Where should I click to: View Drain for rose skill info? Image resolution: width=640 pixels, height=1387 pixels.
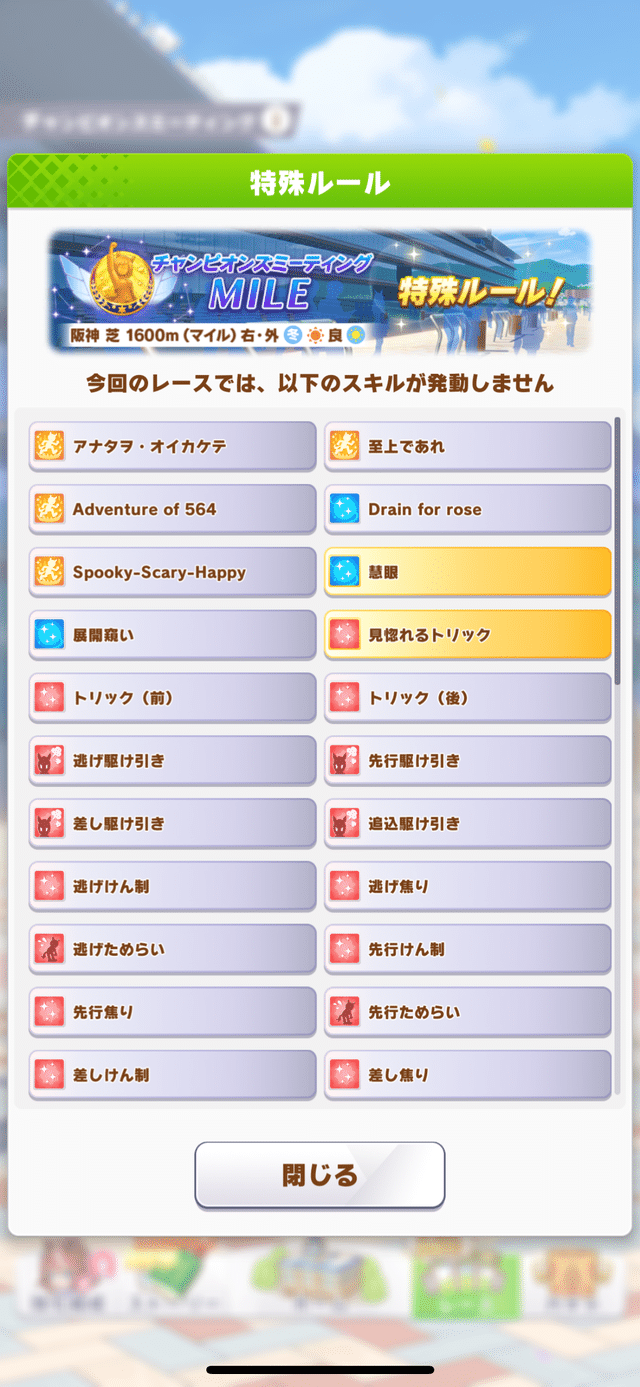click(467, 509)
